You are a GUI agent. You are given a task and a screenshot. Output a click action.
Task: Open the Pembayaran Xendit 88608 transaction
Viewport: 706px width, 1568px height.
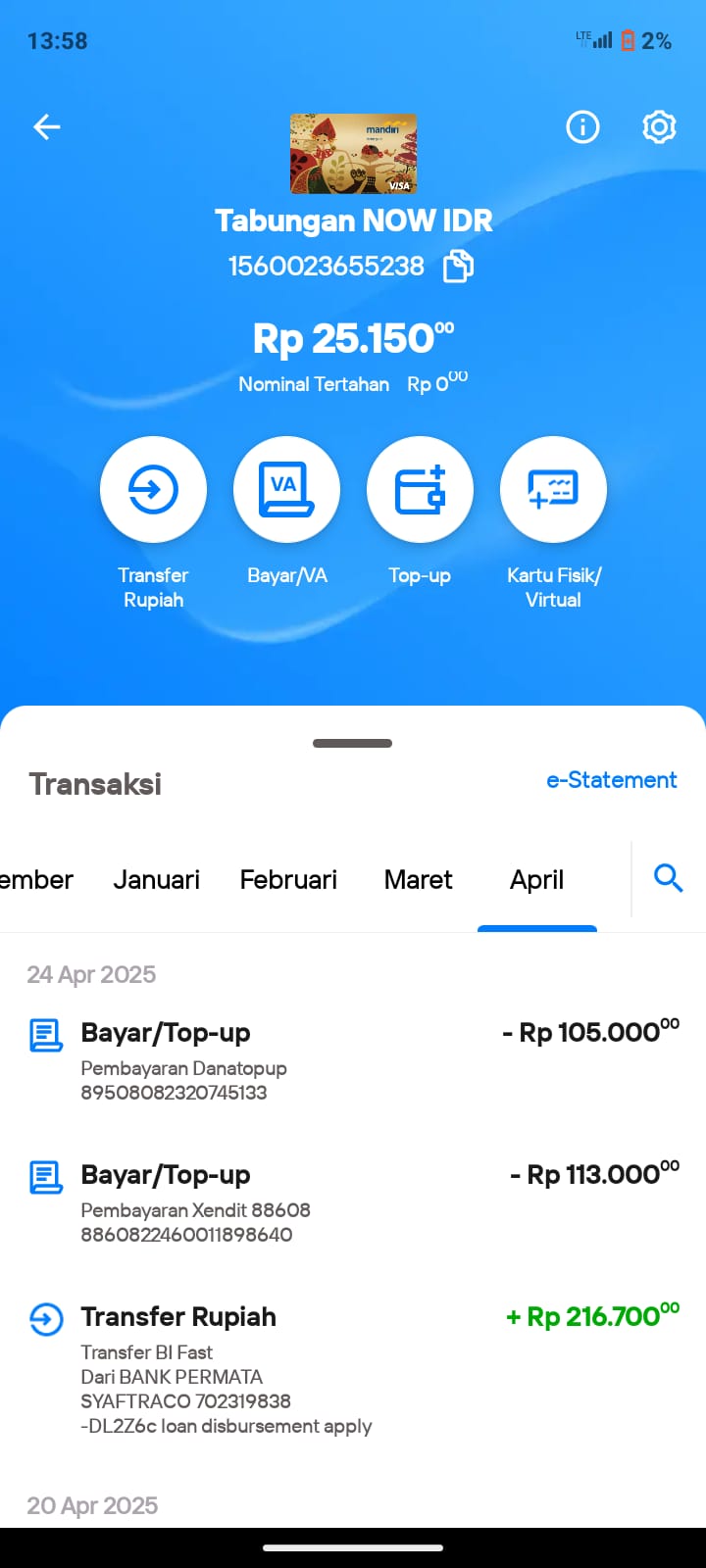click(x=353, y=1203)
